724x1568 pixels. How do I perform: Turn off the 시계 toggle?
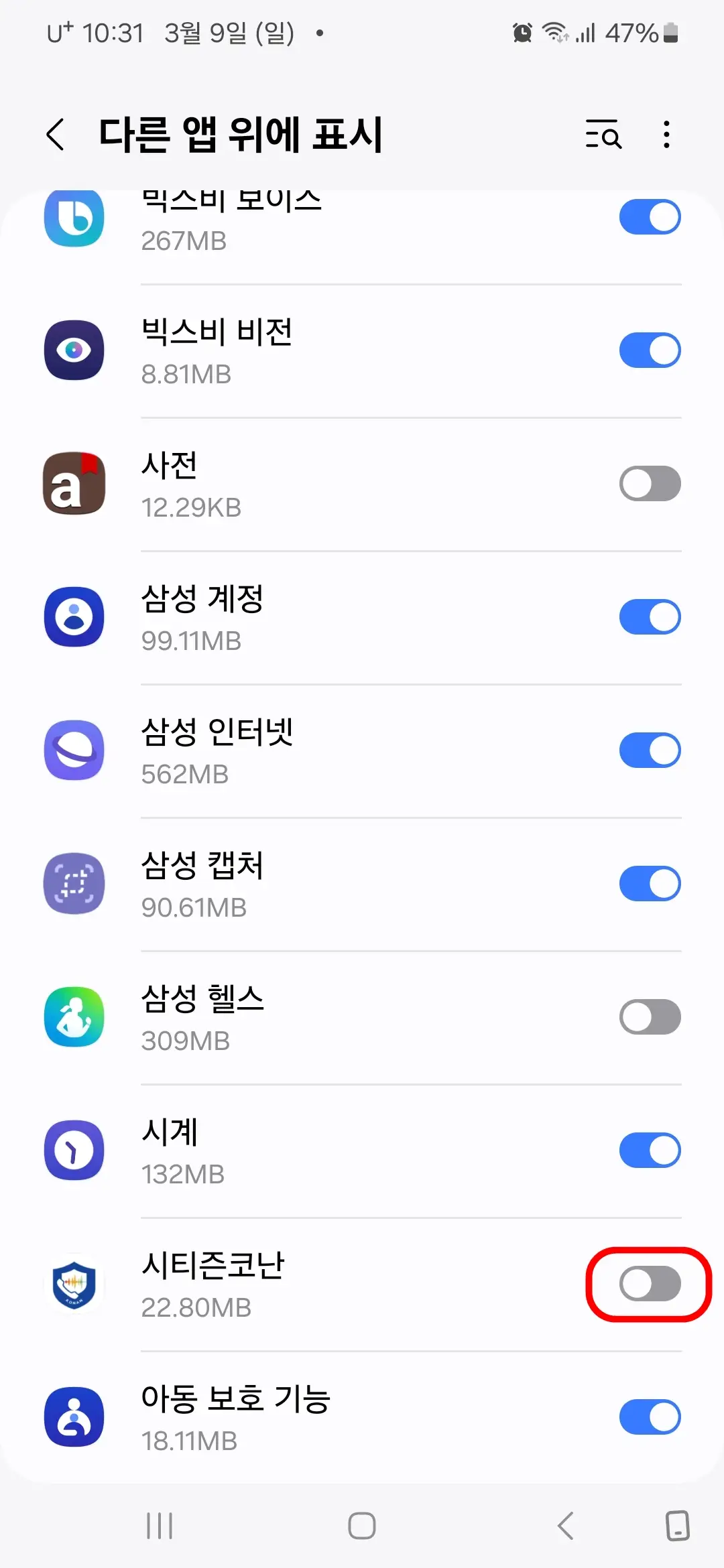[649, 1150]
